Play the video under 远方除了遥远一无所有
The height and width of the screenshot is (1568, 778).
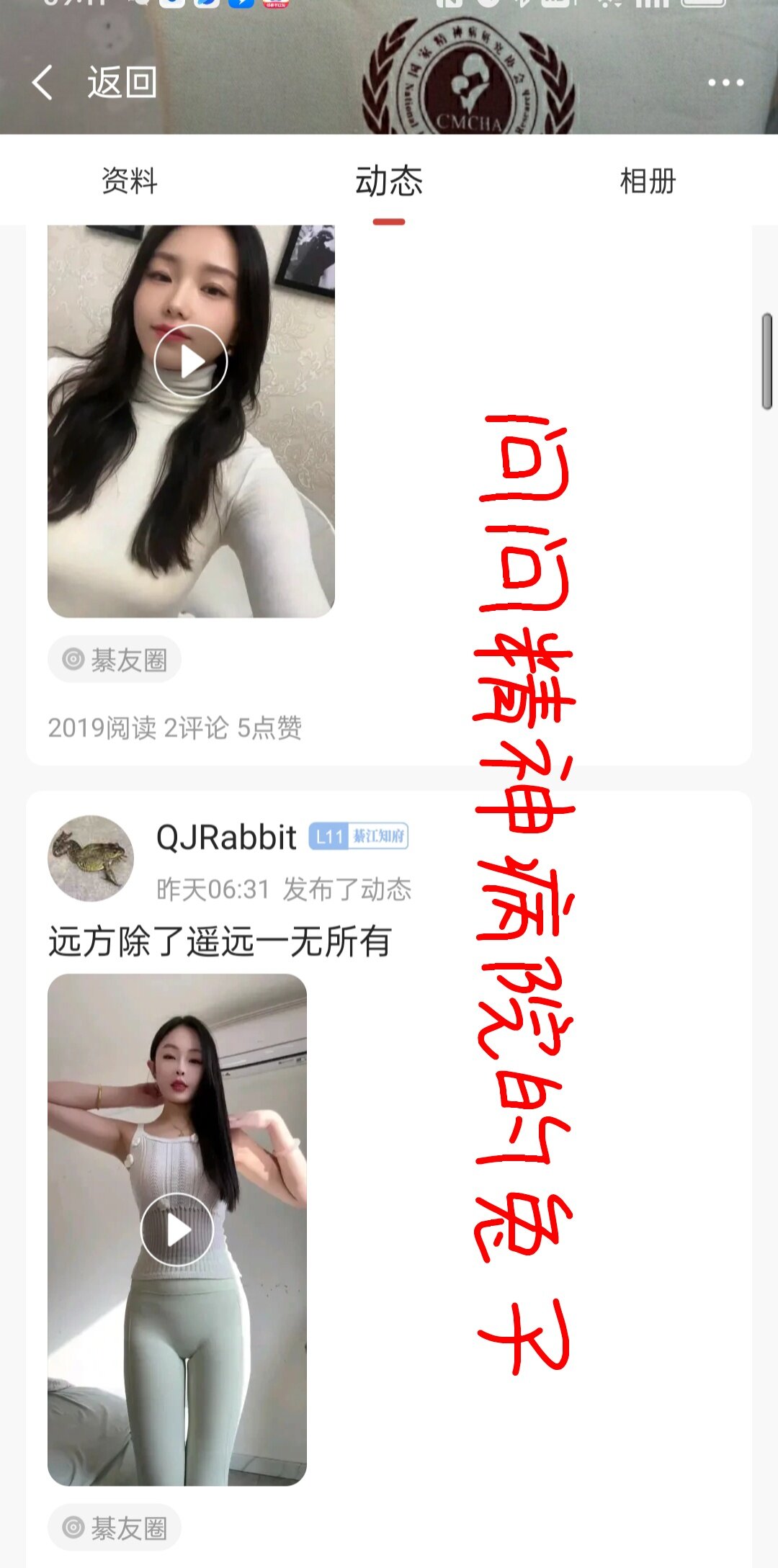coord(177,1229)
